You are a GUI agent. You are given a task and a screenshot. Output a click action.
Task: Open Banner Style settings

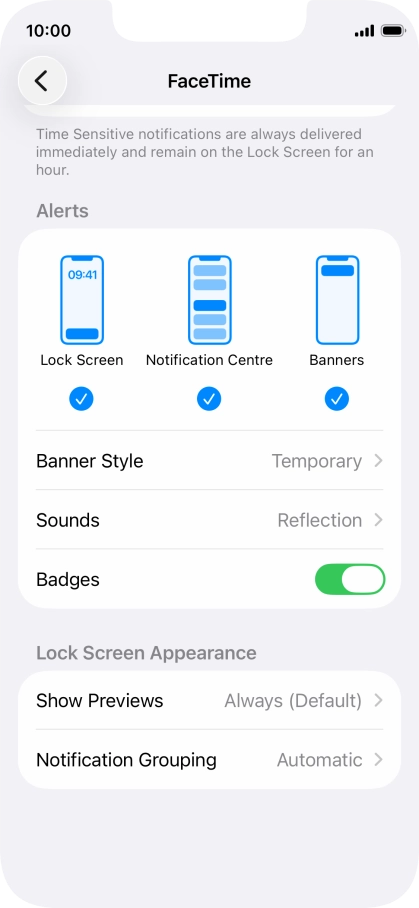(x=210, y=461)
